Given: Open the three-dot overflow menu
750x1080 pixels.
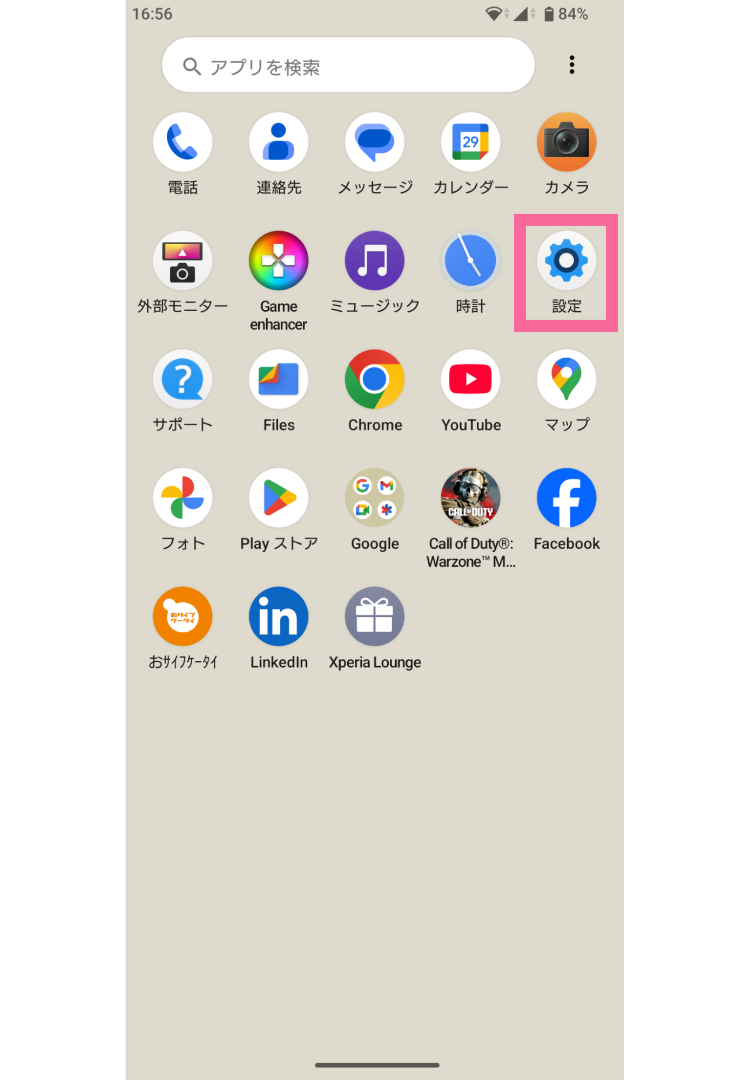Looking at the screenshot, I should pyautogui.click(x=571, y=65).
